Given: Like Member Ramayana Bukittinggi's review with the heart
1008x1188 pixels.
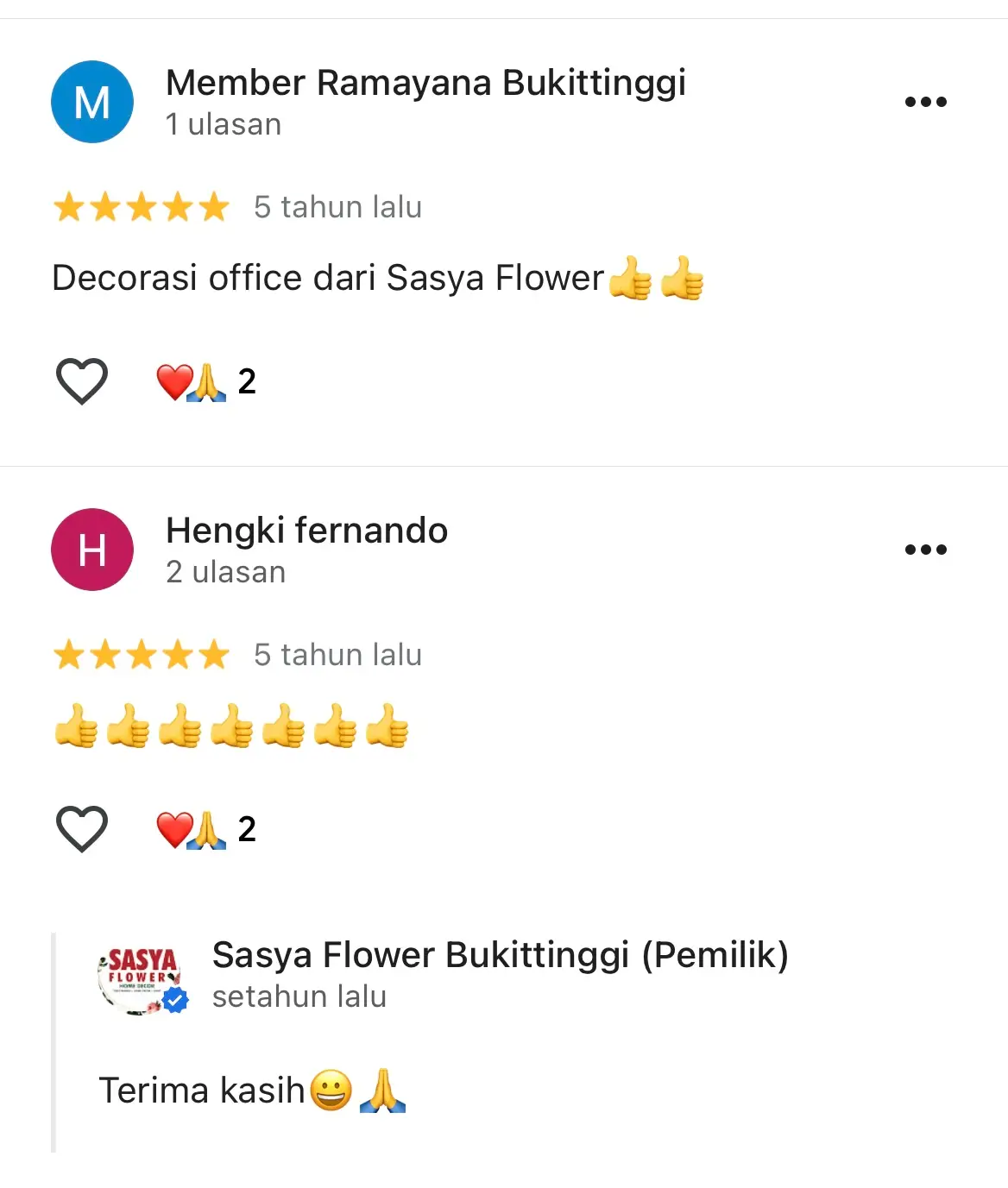Looking at the screenshot, I should click(82, 380).
